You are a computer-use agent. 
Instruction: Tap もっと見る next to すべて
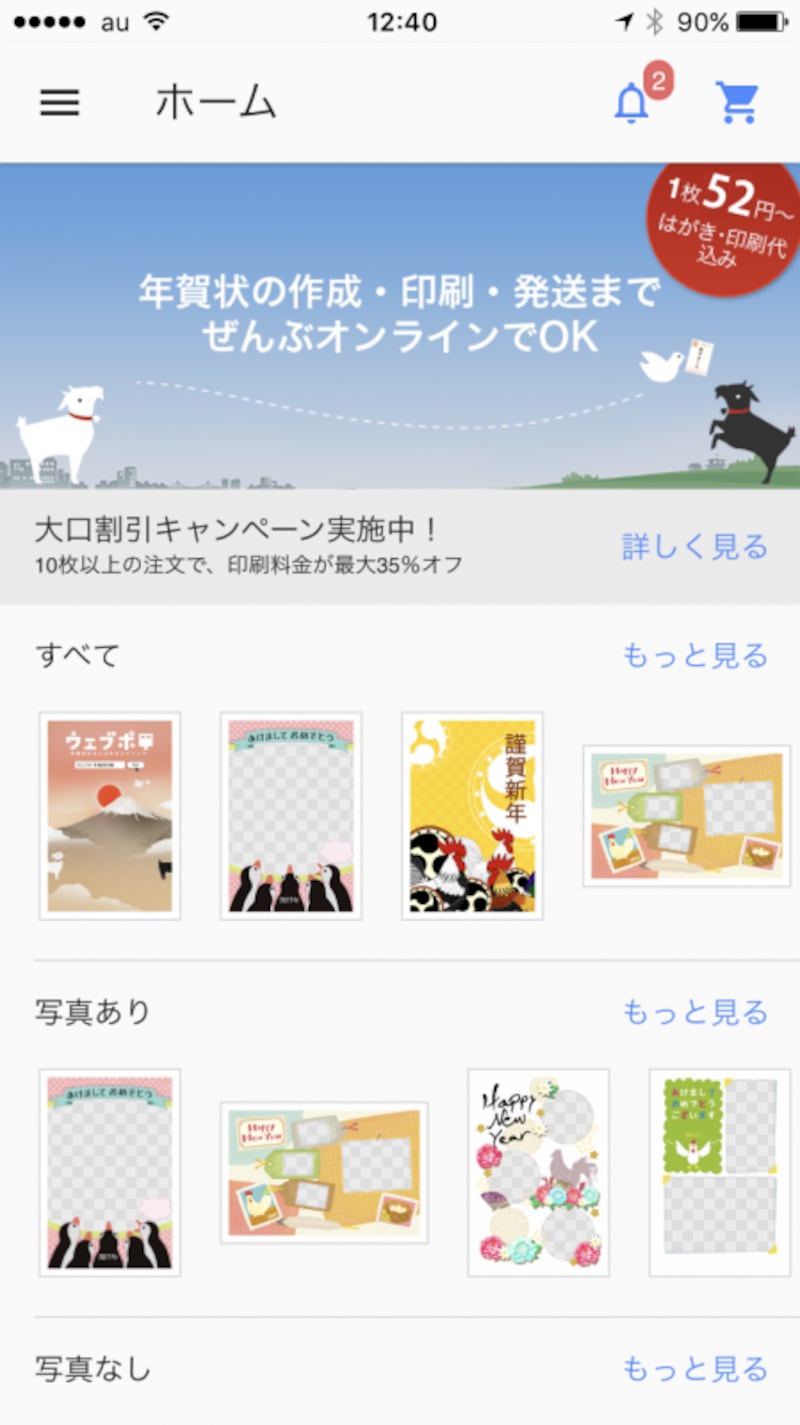[695, 656]
